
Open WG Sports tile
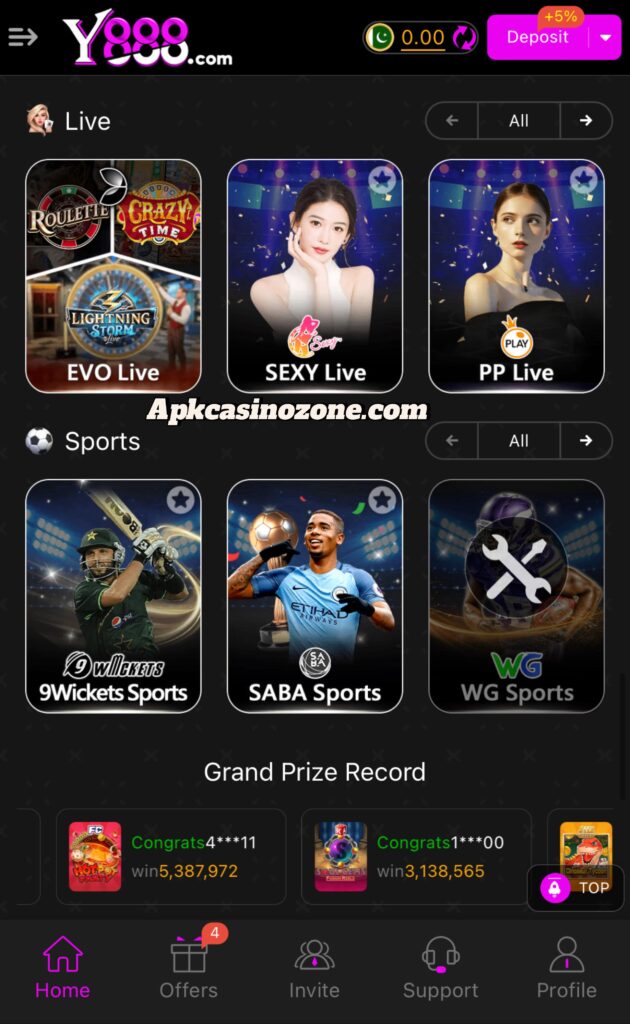pyautogui.click(x=517, y=596)
